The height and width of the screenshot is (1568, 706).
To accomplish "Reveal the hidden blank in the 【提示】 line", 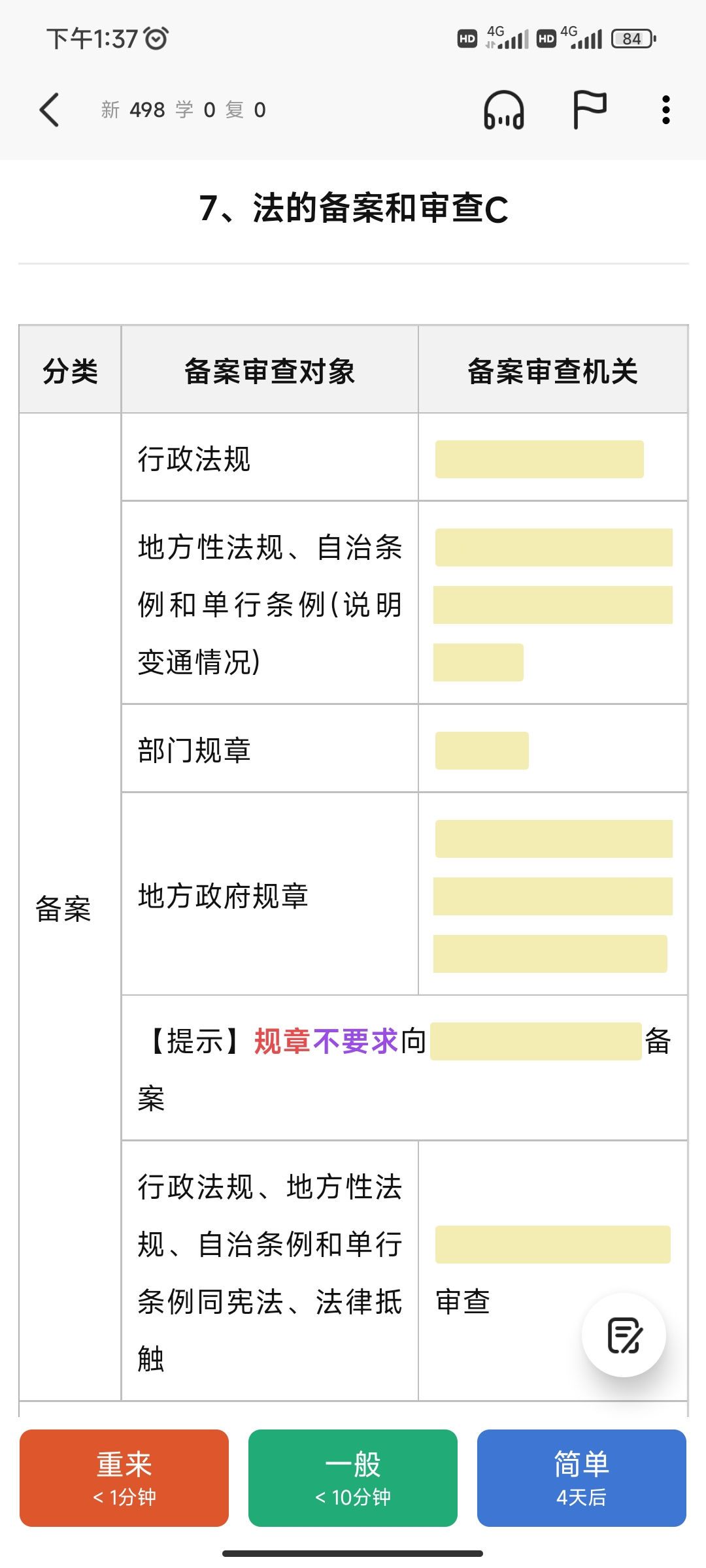I will pos(536,1041).
